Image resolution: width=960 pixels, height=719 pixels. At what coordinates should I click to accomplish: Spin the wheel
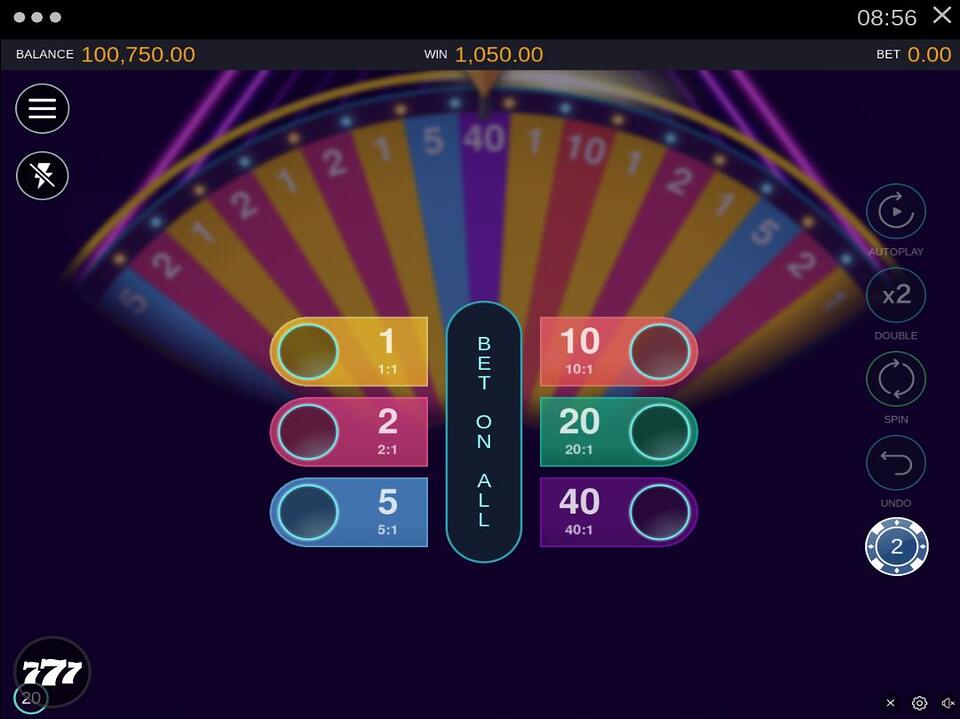pos(895,379)
